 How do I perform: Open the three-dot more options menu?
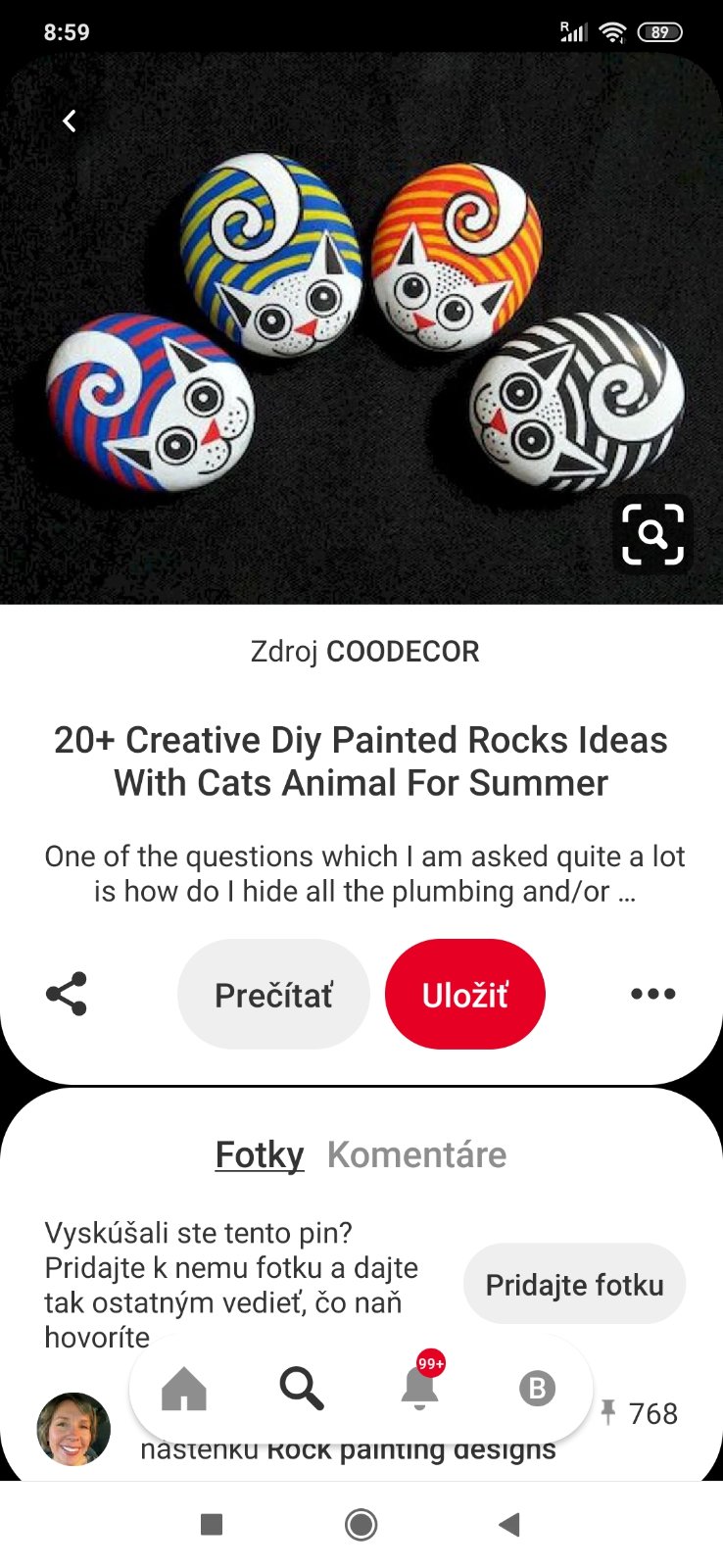652,994
